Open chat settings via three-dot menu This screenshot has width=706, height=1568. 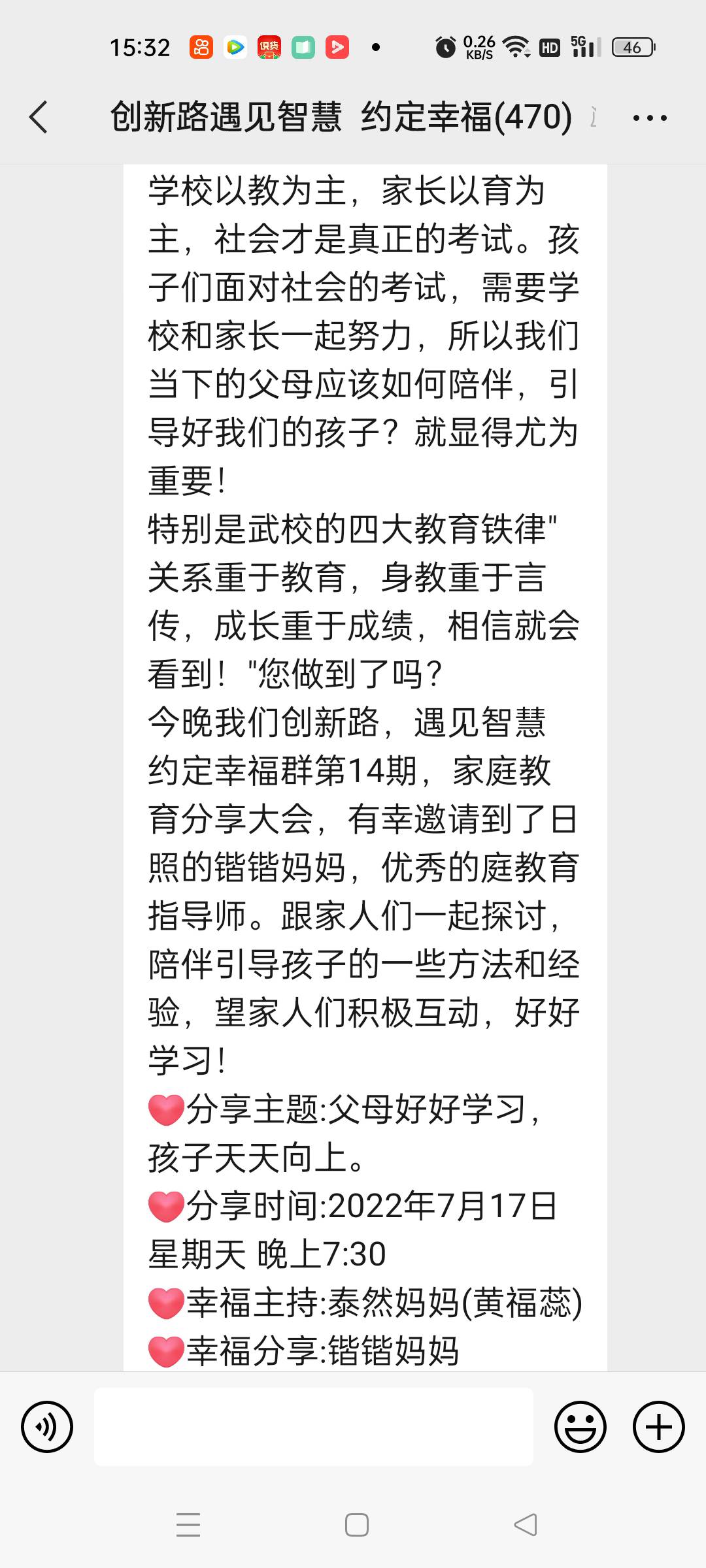[x=651, y=118]
